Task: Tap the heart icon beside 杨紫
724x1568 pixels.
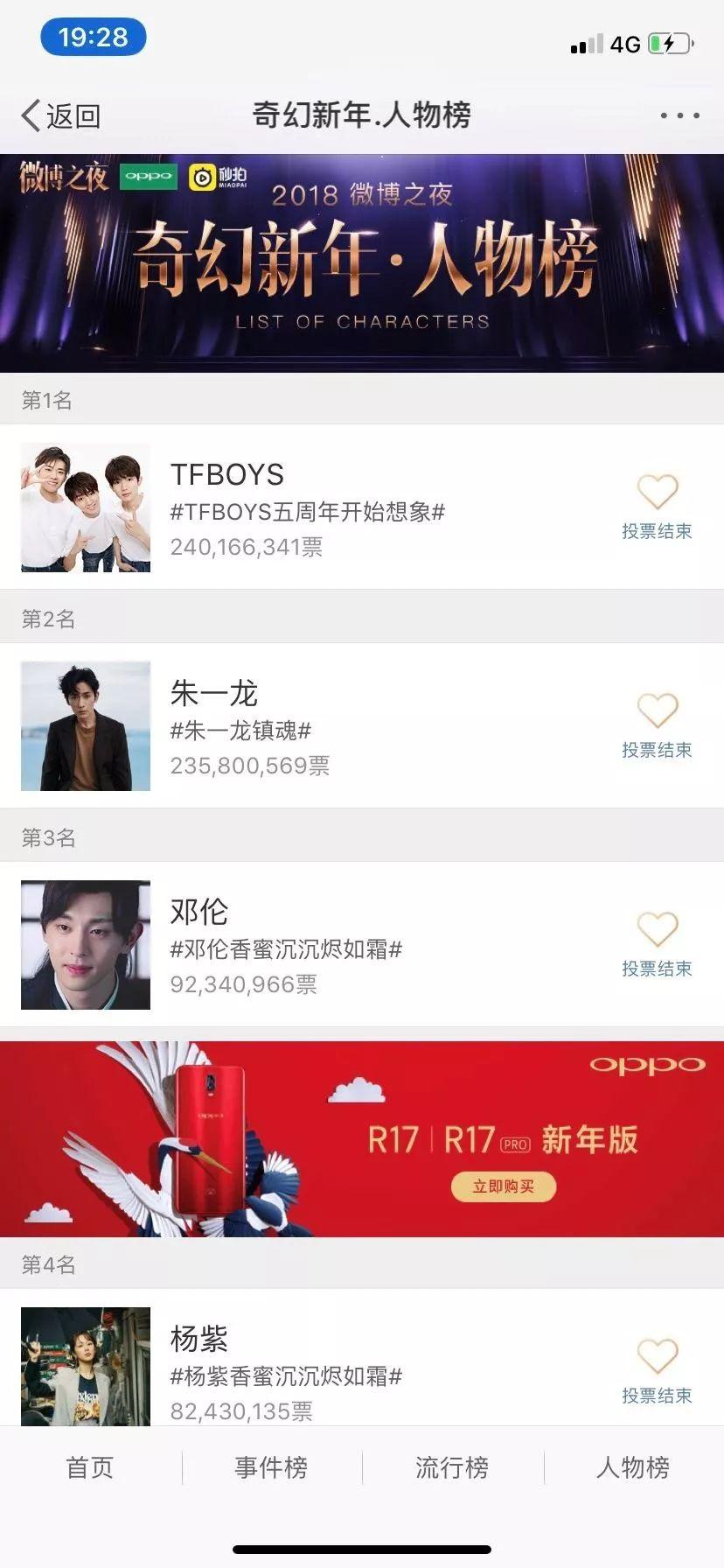Action: coord(658,1356)
